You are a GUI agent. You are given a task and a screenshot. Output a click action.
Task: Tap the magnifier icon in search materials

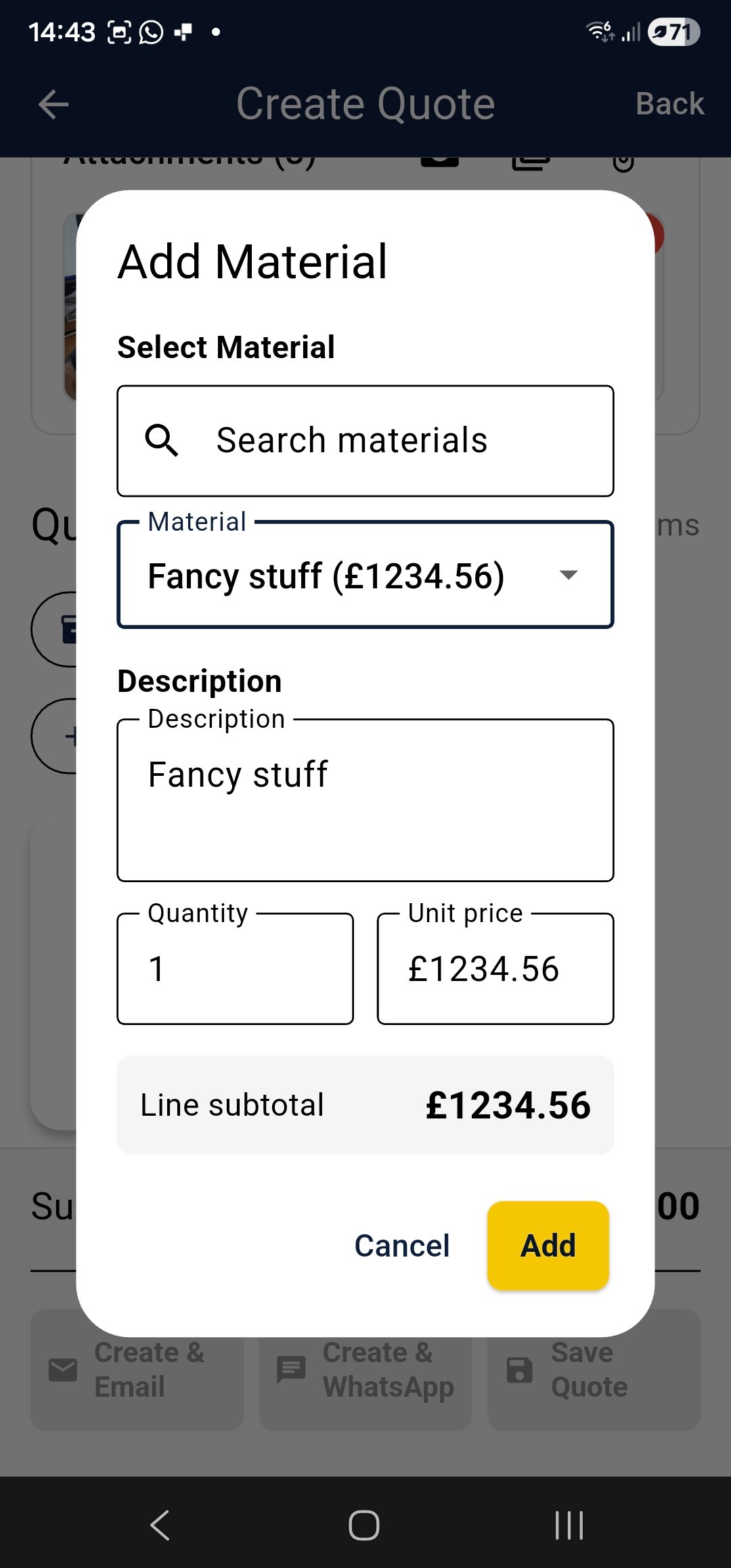163,441
